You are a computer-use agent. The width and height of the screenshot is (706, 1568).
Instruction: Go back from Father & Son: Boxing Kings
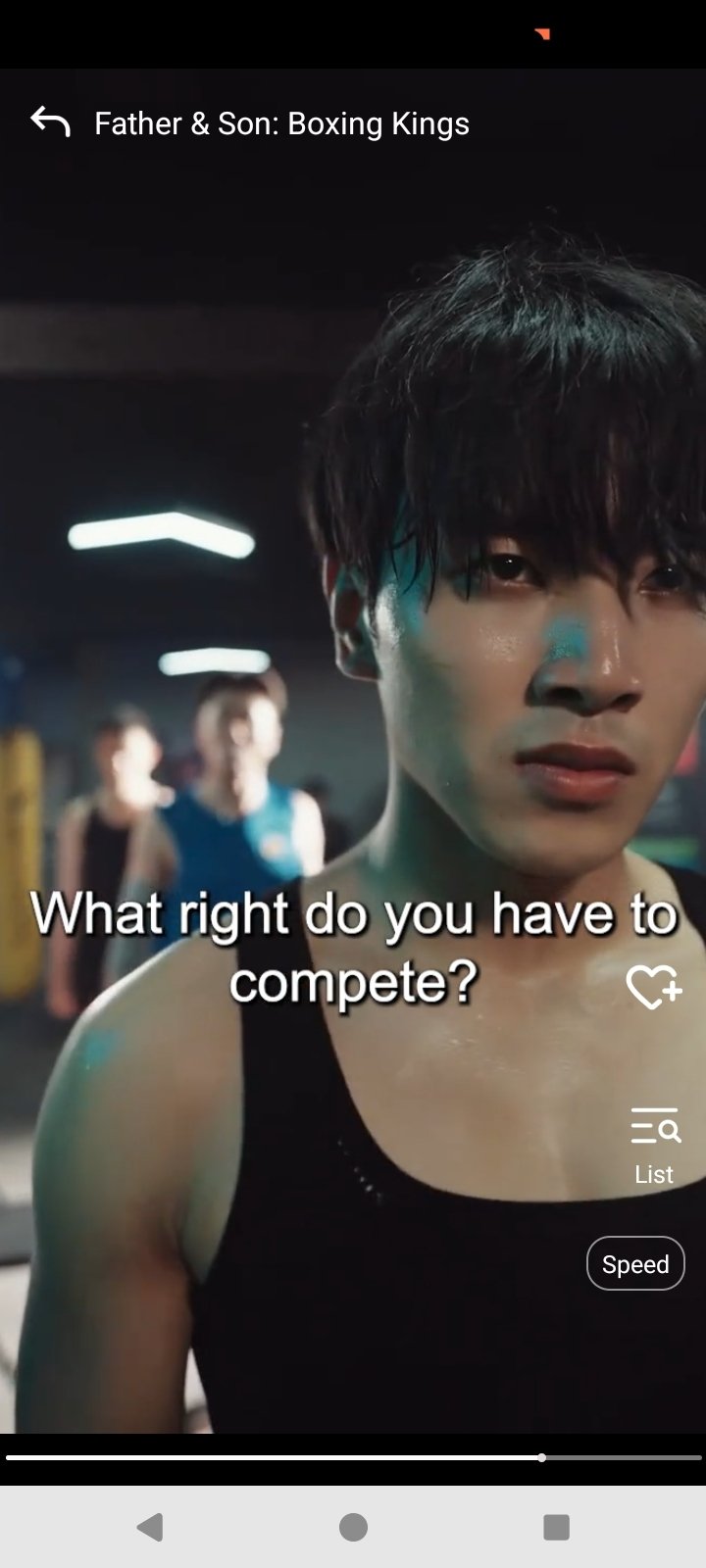pos(50,122)
